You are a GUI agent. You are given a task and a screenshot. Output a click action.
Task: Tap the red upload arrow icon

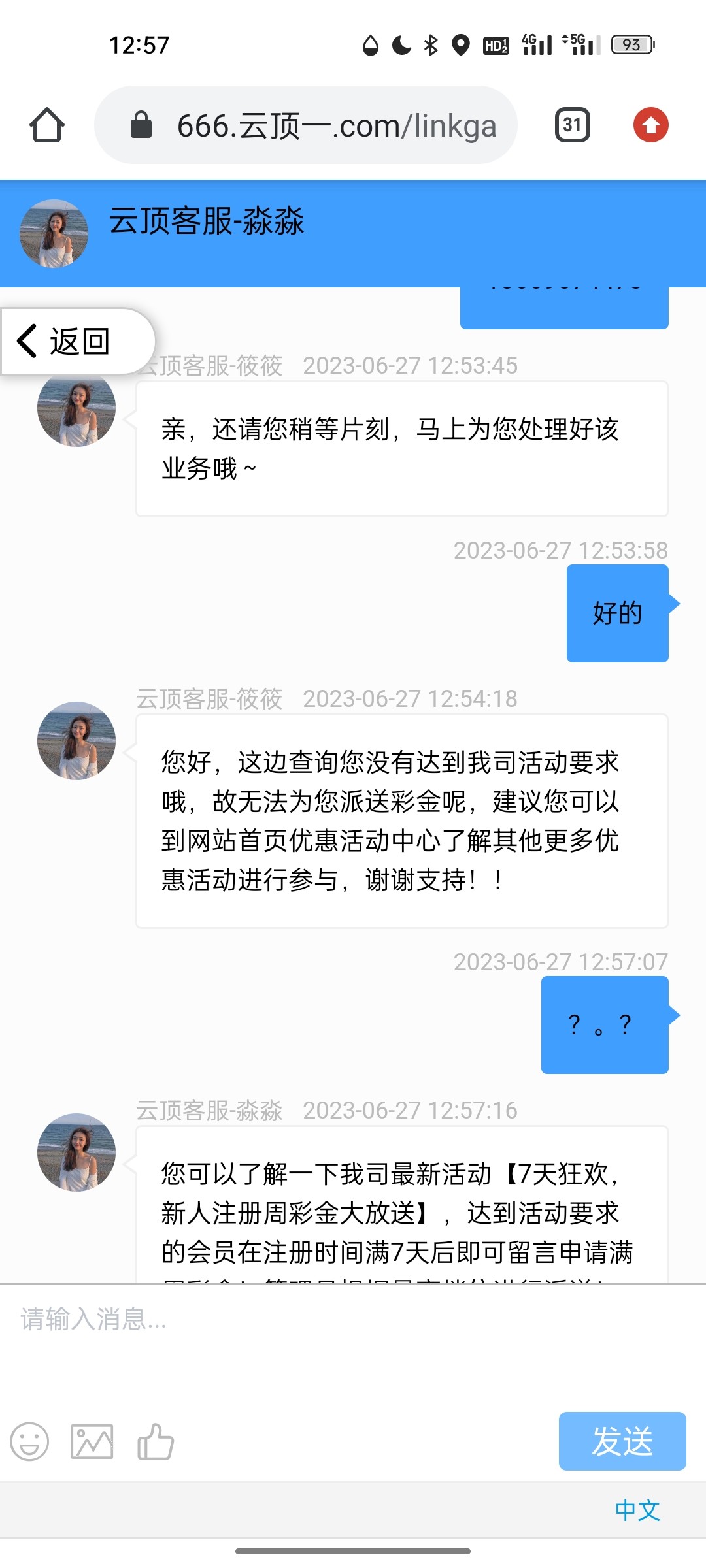click(x=650, y=124)
